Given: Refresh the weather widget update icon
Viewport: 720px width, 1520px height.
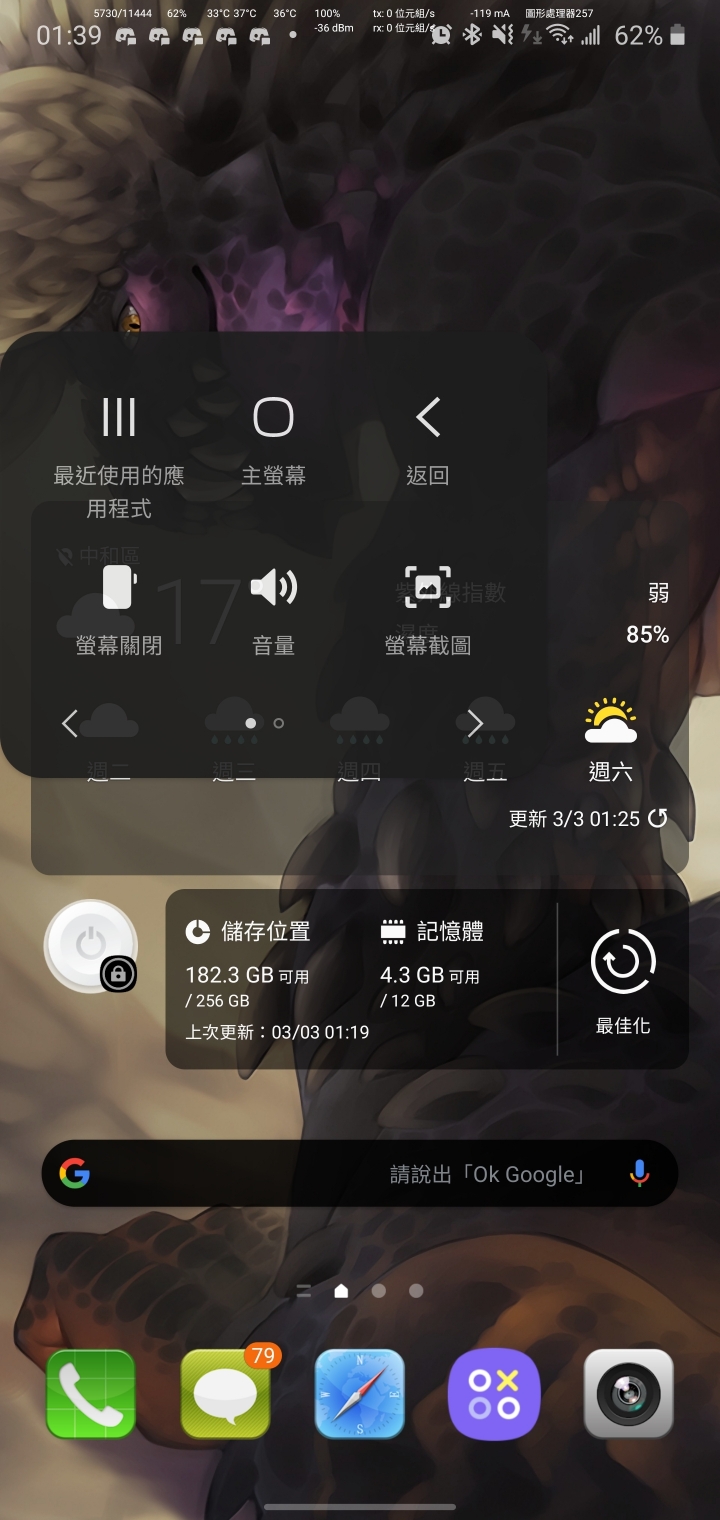Looking at the screenshot, I should click(x=658, y=819).
